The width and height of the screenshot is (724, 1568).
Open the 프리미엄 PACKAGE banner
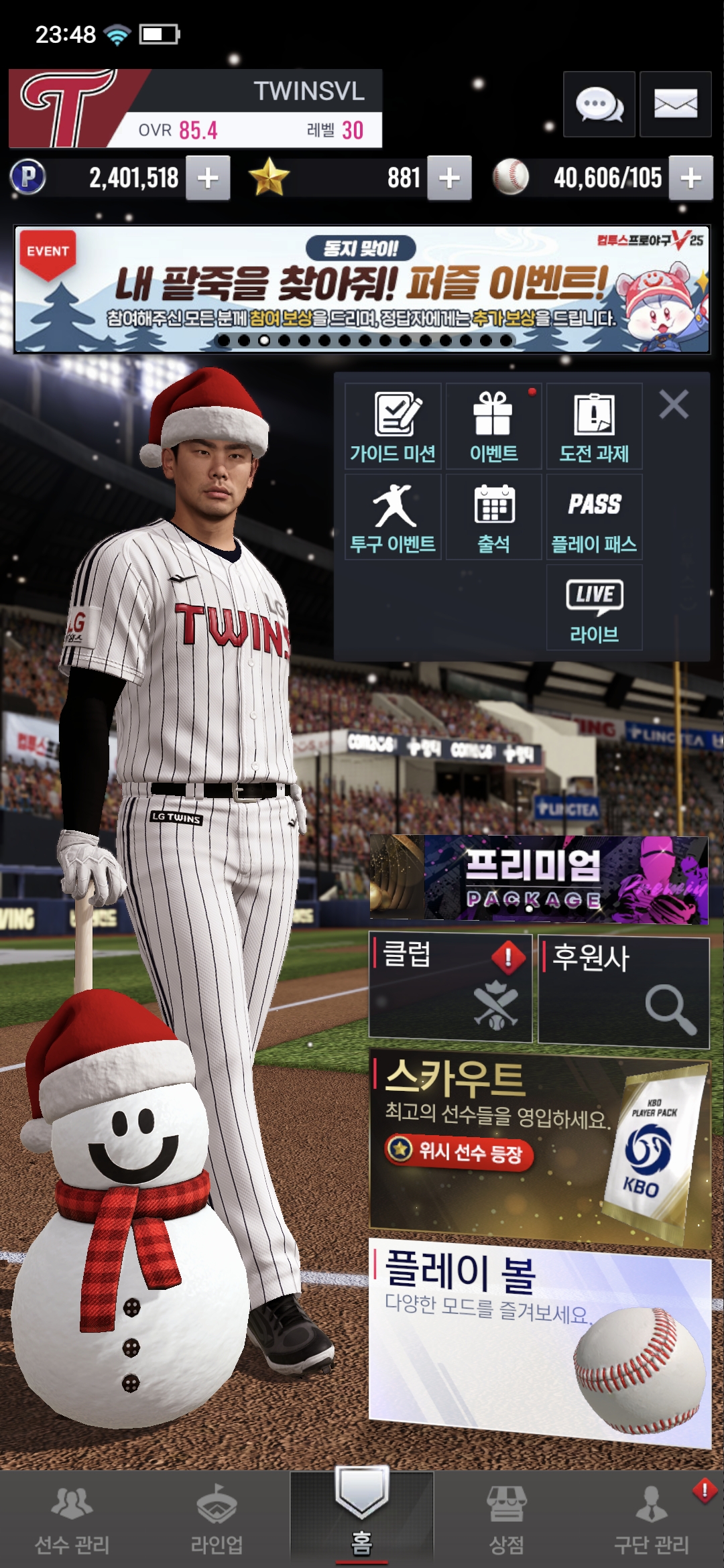click(539, 879)
